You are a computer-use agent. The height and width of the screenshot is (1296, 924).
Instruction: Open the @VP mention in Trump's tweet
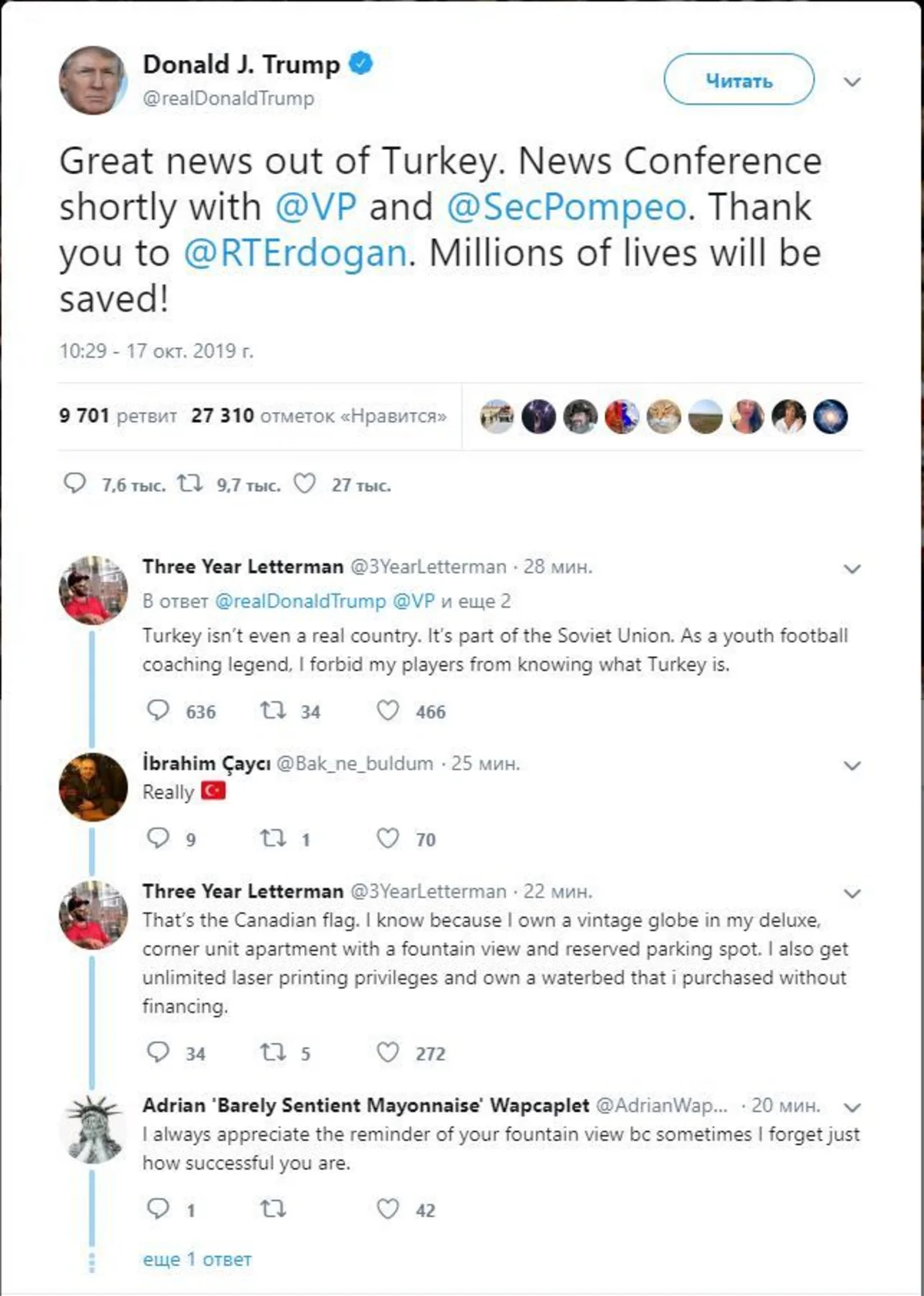pos(316,207)
